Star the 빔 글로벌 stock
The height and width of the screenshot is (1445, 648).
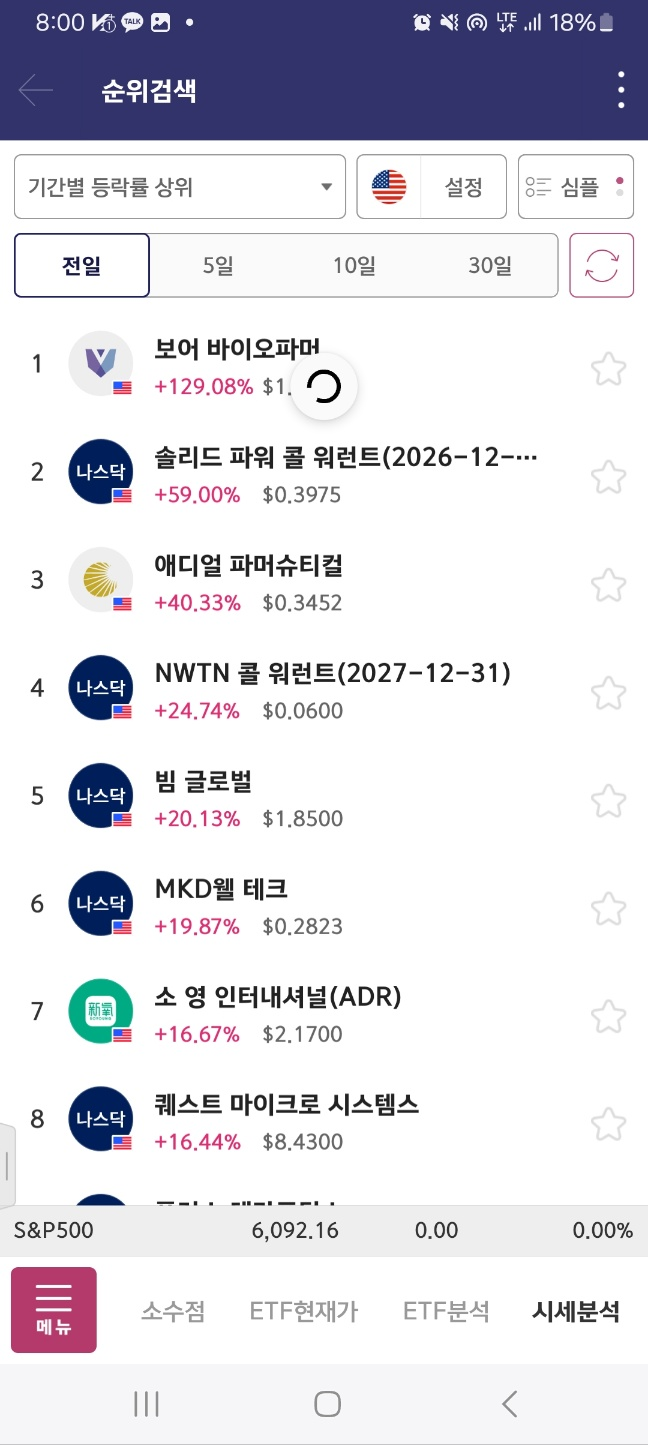[608, 801]
